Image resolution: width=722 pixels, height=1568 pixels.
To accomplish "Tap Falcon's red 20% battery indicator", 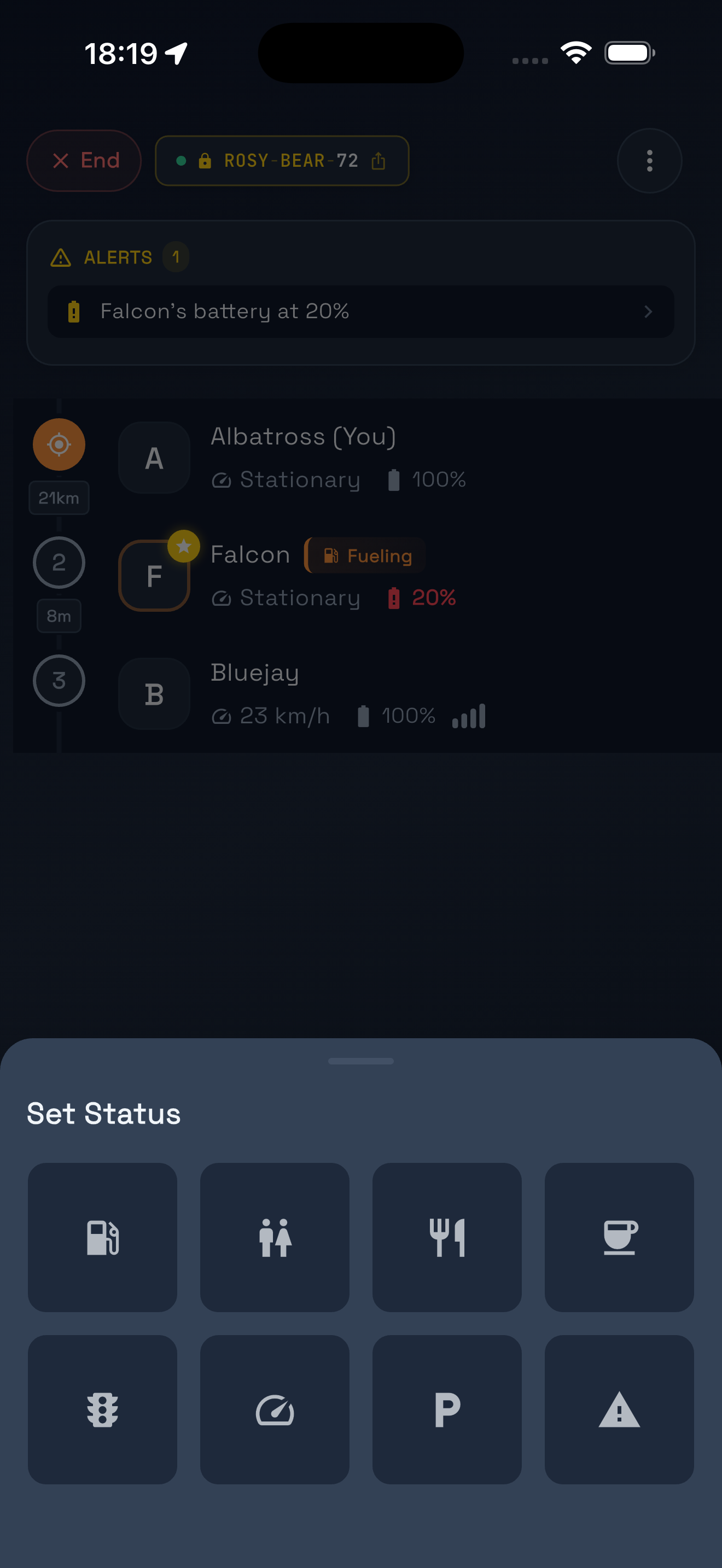I will 422,598.
